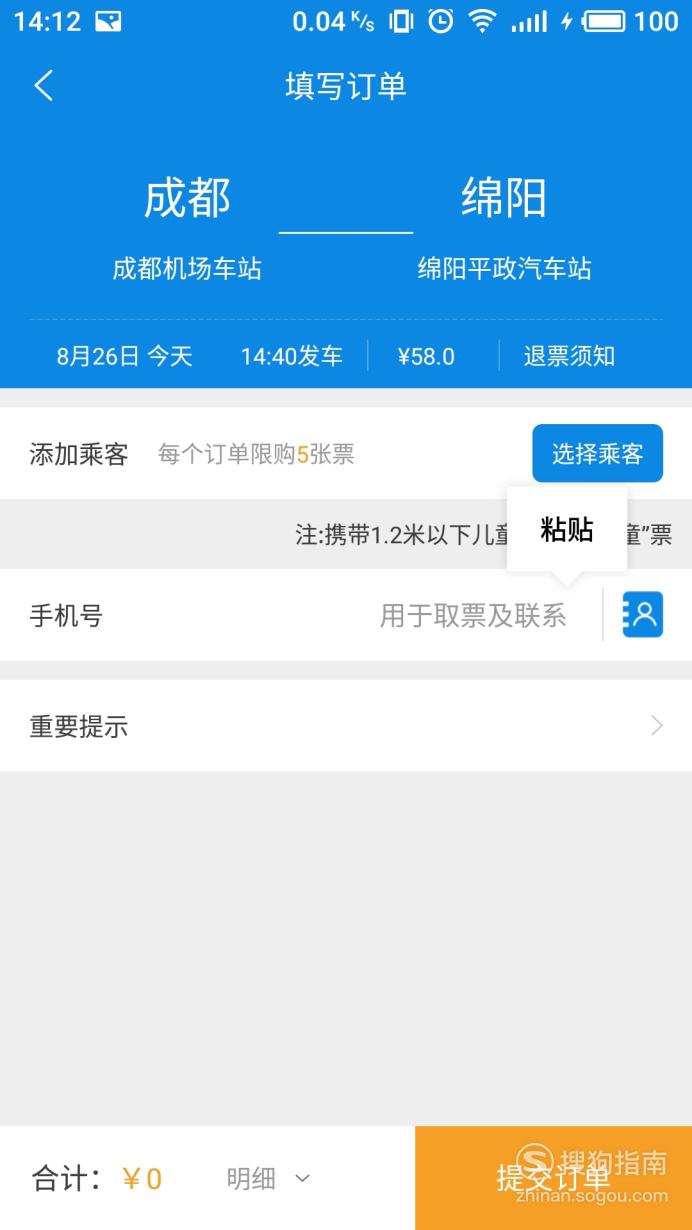
Task: Focus the 手机号 phone number field
Action: pos(473,615)
